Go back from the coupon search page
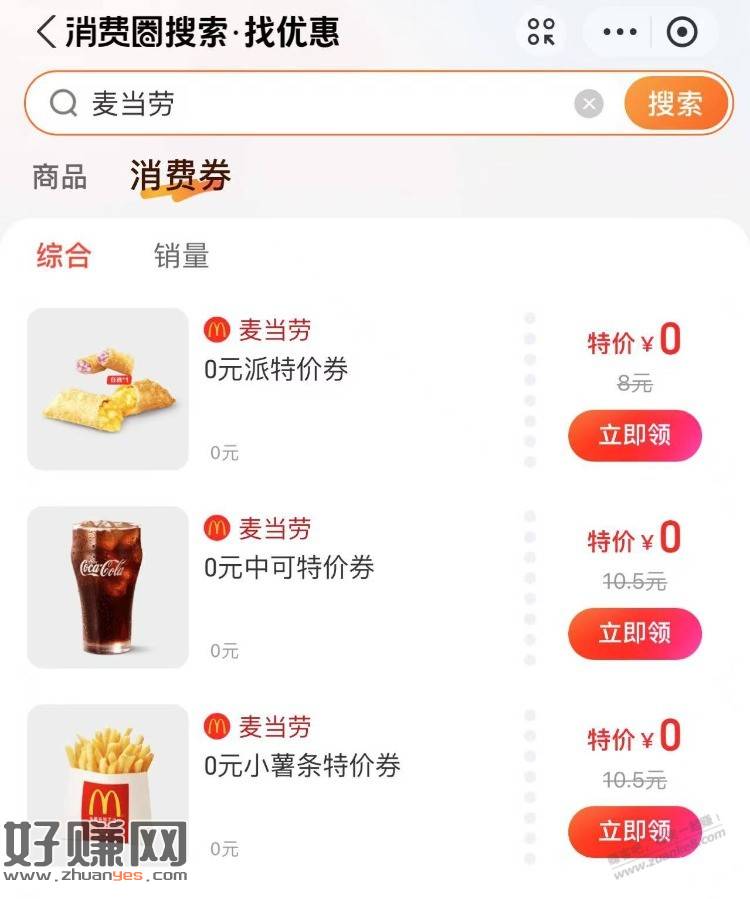 46,33
